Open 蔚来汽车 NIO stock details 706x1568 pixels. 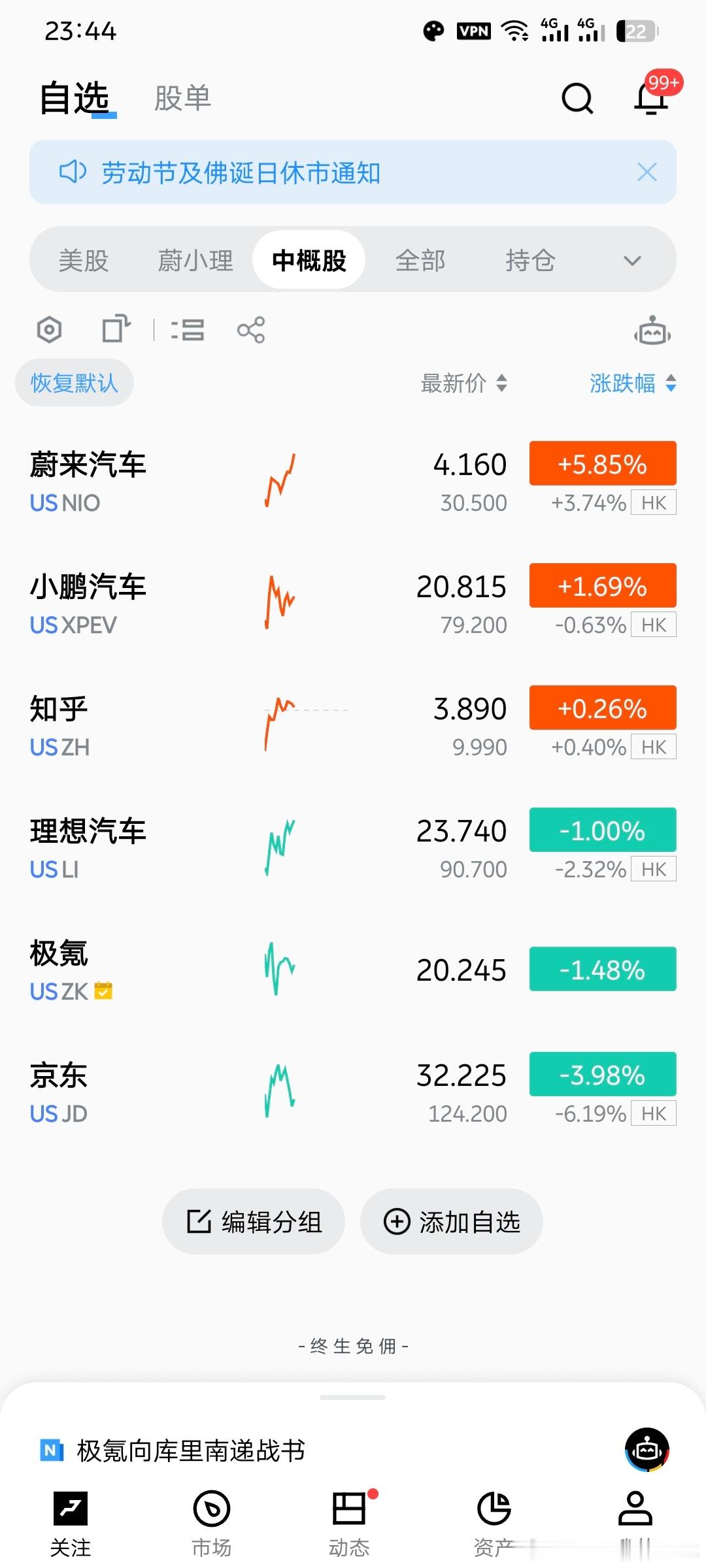88,482
